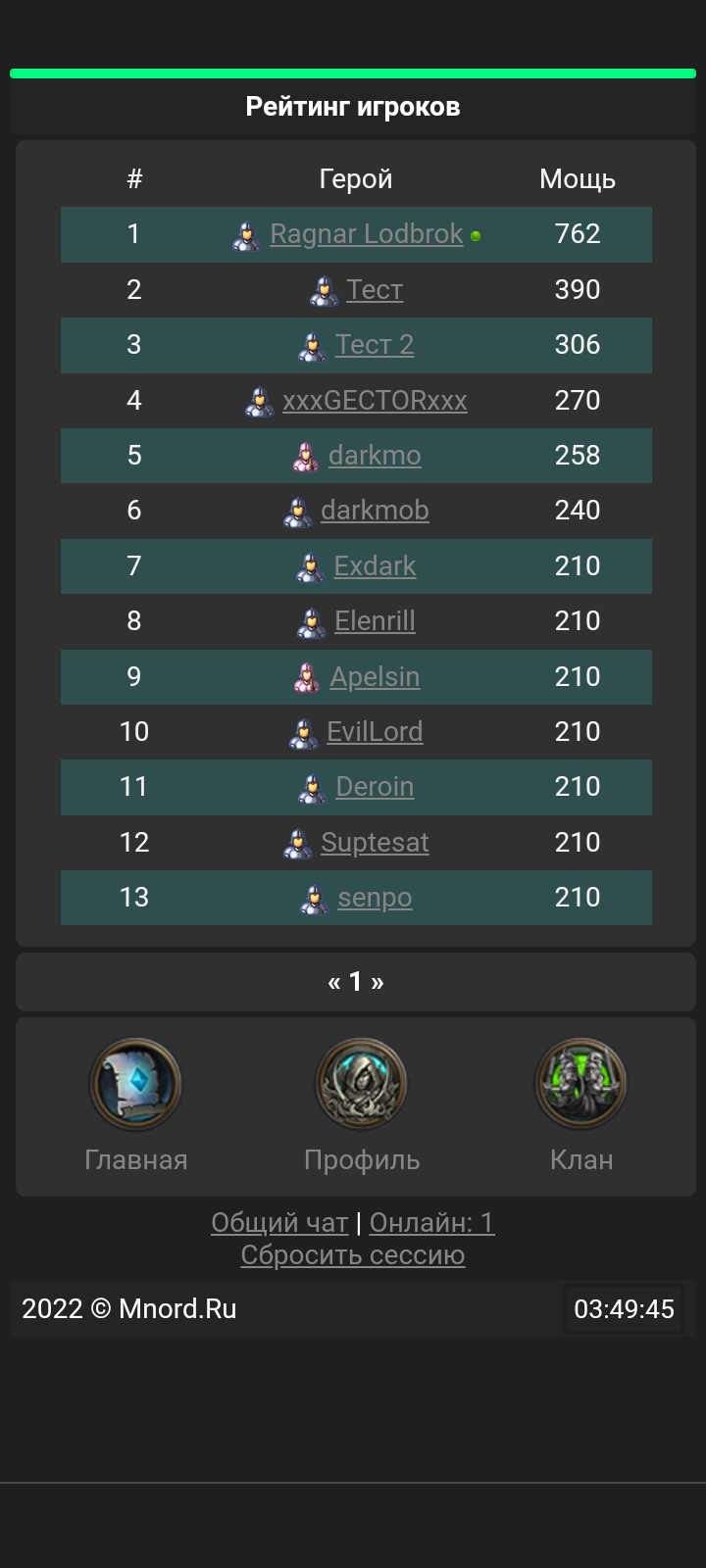View Exdark's profile

click(375, 566)
